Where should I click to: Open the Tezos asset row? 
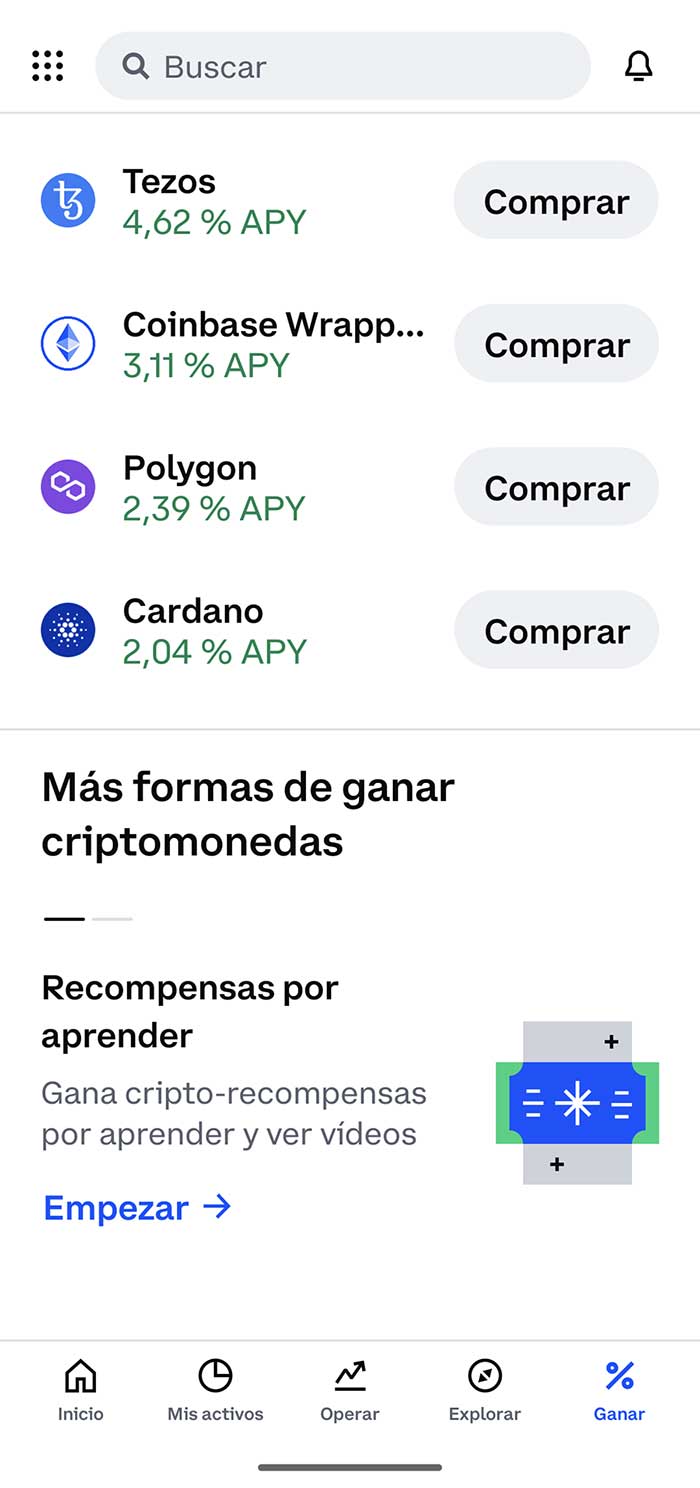click(x=214, y=201)
